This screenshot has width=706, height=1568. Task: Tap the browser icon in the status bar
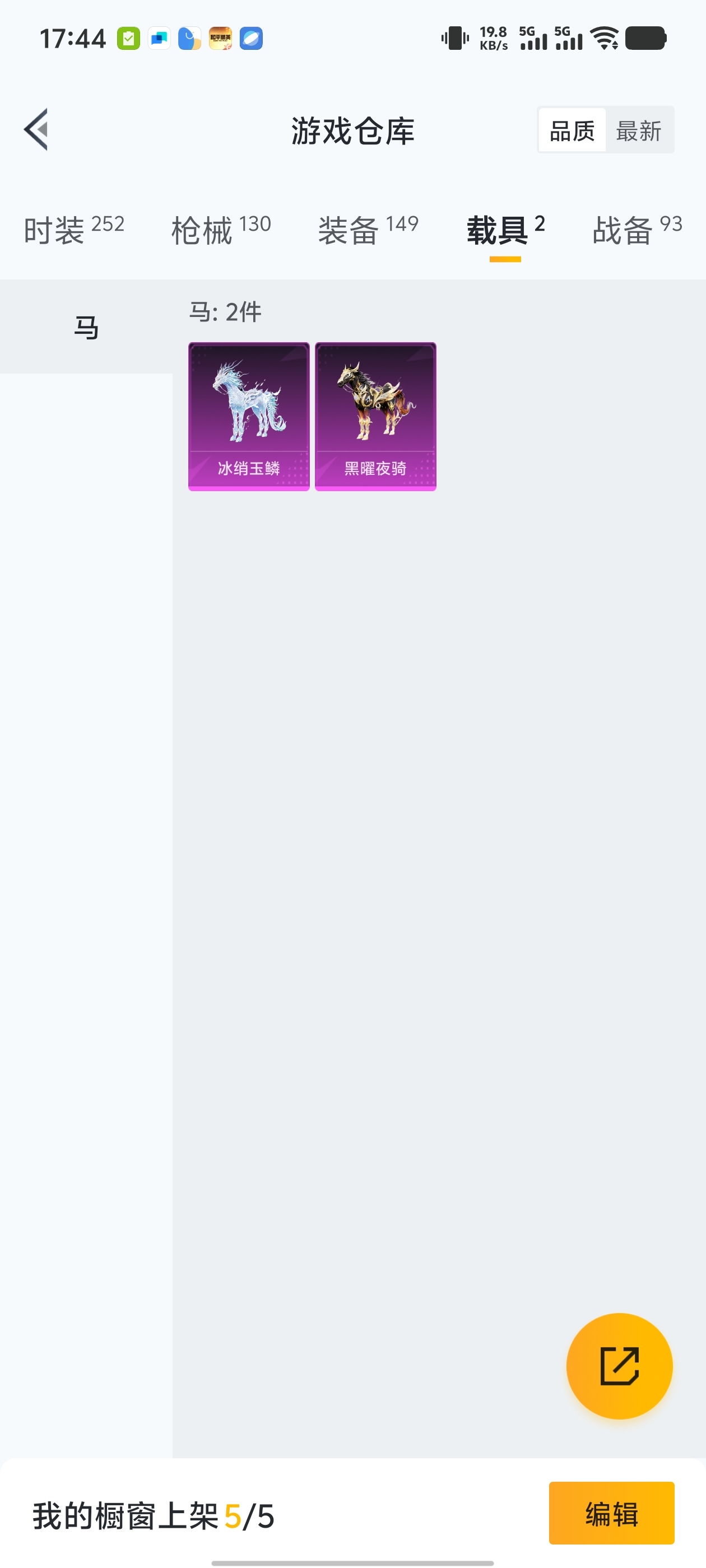click(x=252, y=38)
